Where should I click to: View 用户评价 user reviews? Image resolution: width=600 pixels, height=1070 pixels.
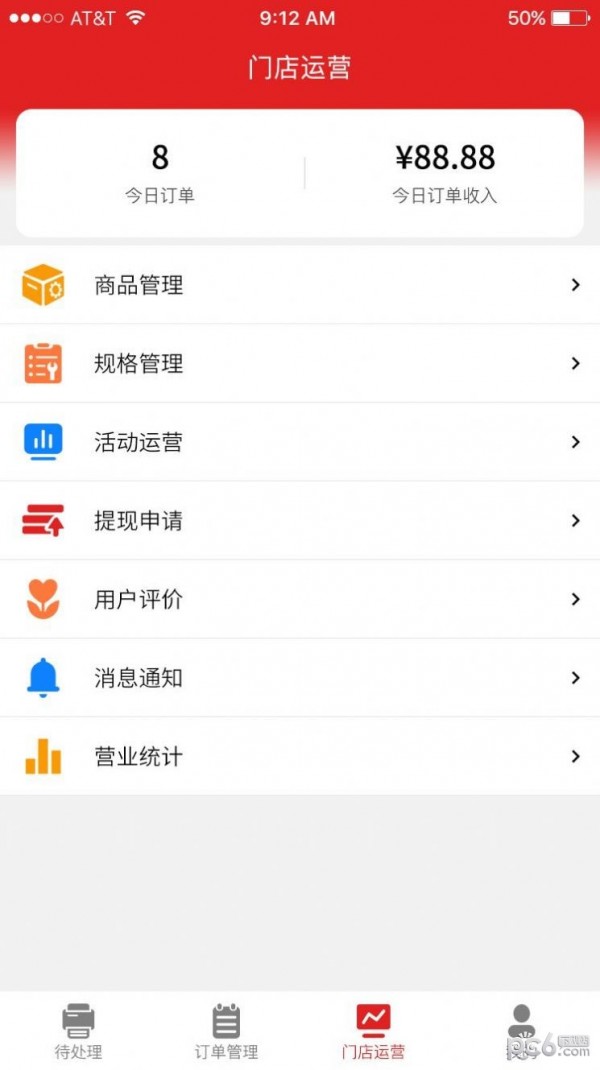pyautogui.click(x=300, y=598)
